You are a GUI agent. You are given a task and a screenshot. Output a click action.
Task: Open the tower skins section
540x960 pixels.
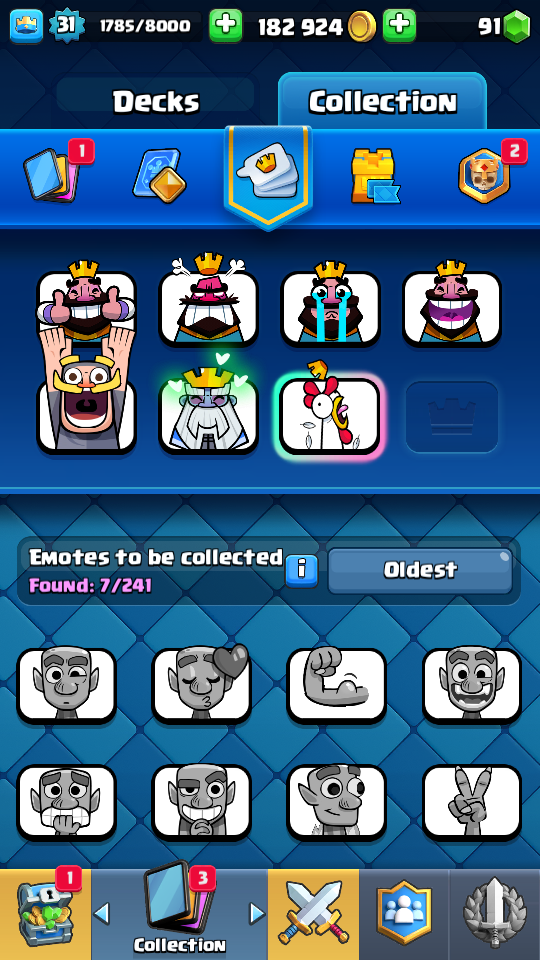[375, 176]
